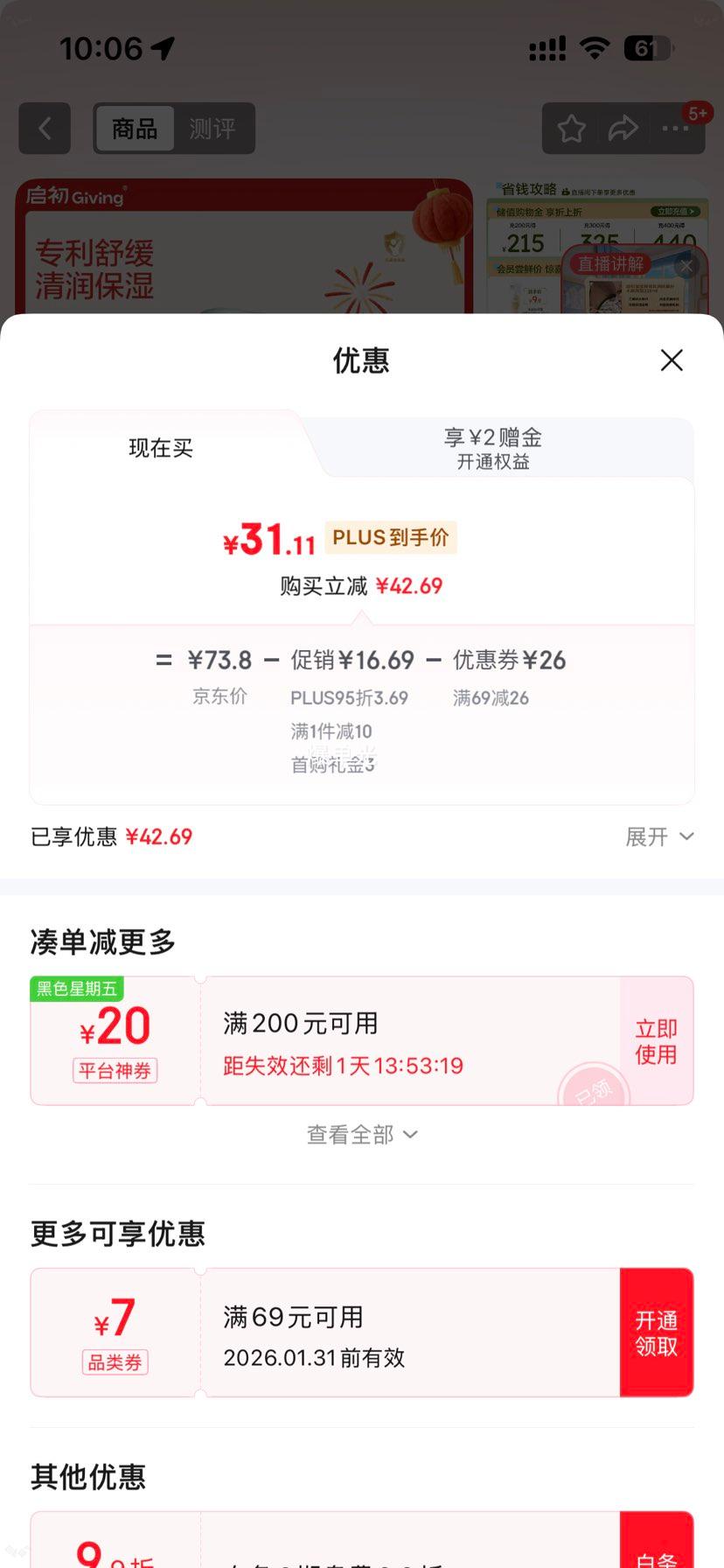Tap the PLUS到手价 price badge
The height and width of the screenshot is (1568, 724).
coord(391,538)
